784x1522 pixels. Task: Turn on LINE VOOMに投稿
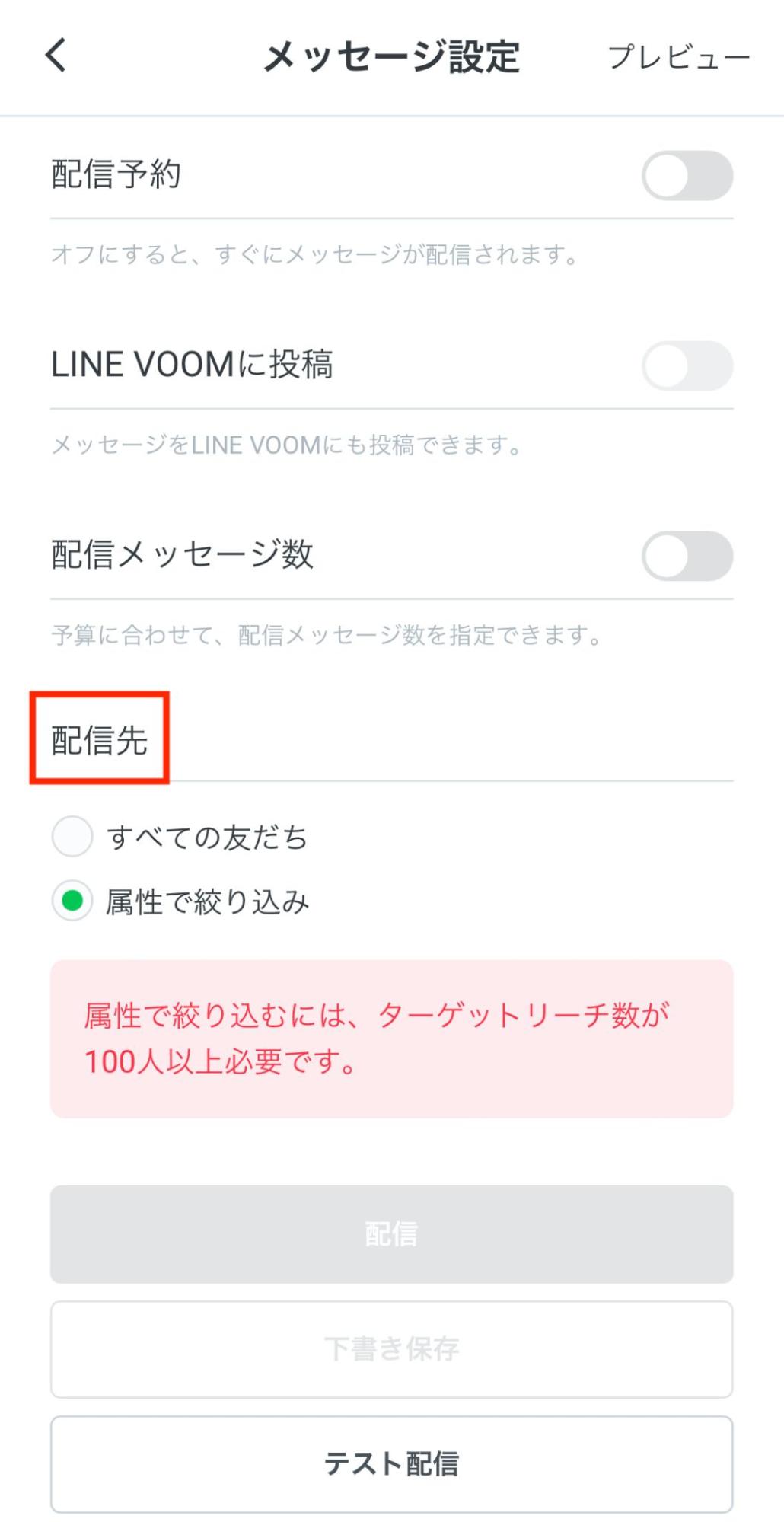pos(687,366)
